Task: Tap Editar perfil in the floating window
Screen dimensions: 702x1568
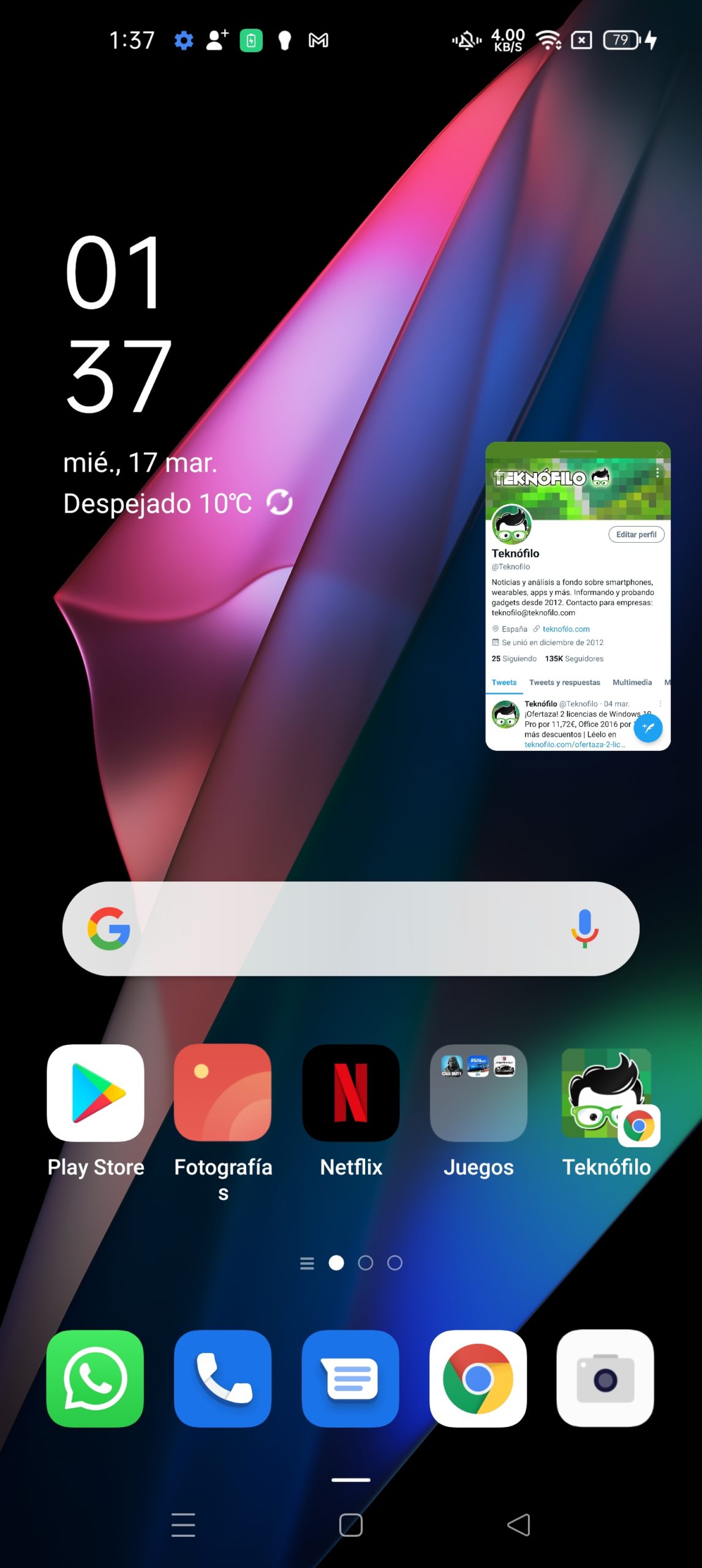Action: point(636,534)
